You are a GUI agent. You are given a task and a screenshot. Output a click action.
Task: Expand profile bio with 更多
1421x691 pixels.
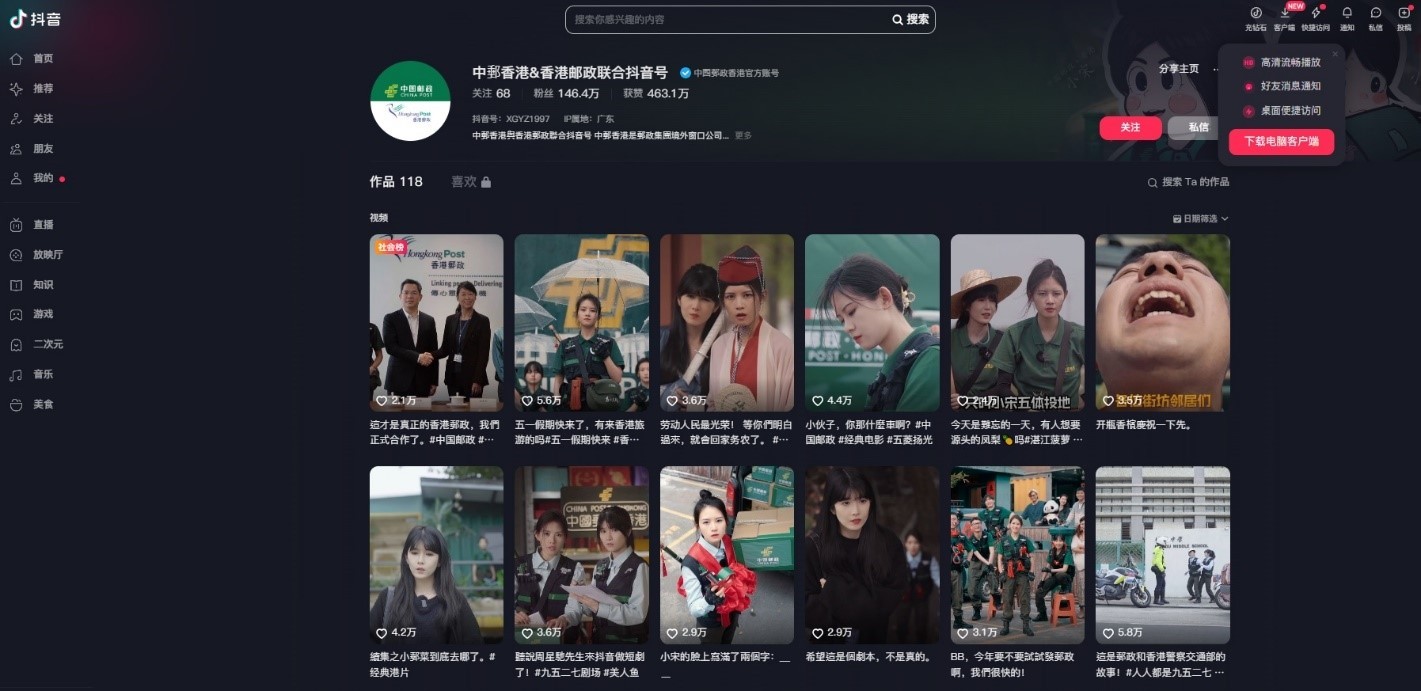click(743, 135)
